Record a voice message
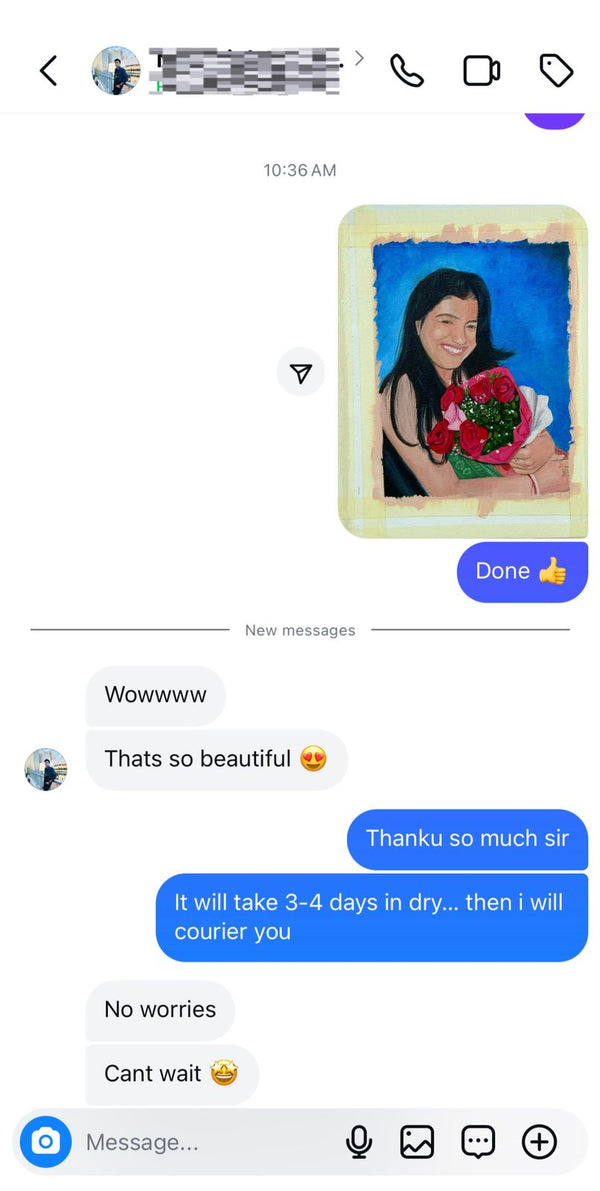Image resolution: width=600 pixels, height=1191 pixels. (358, 1142)
